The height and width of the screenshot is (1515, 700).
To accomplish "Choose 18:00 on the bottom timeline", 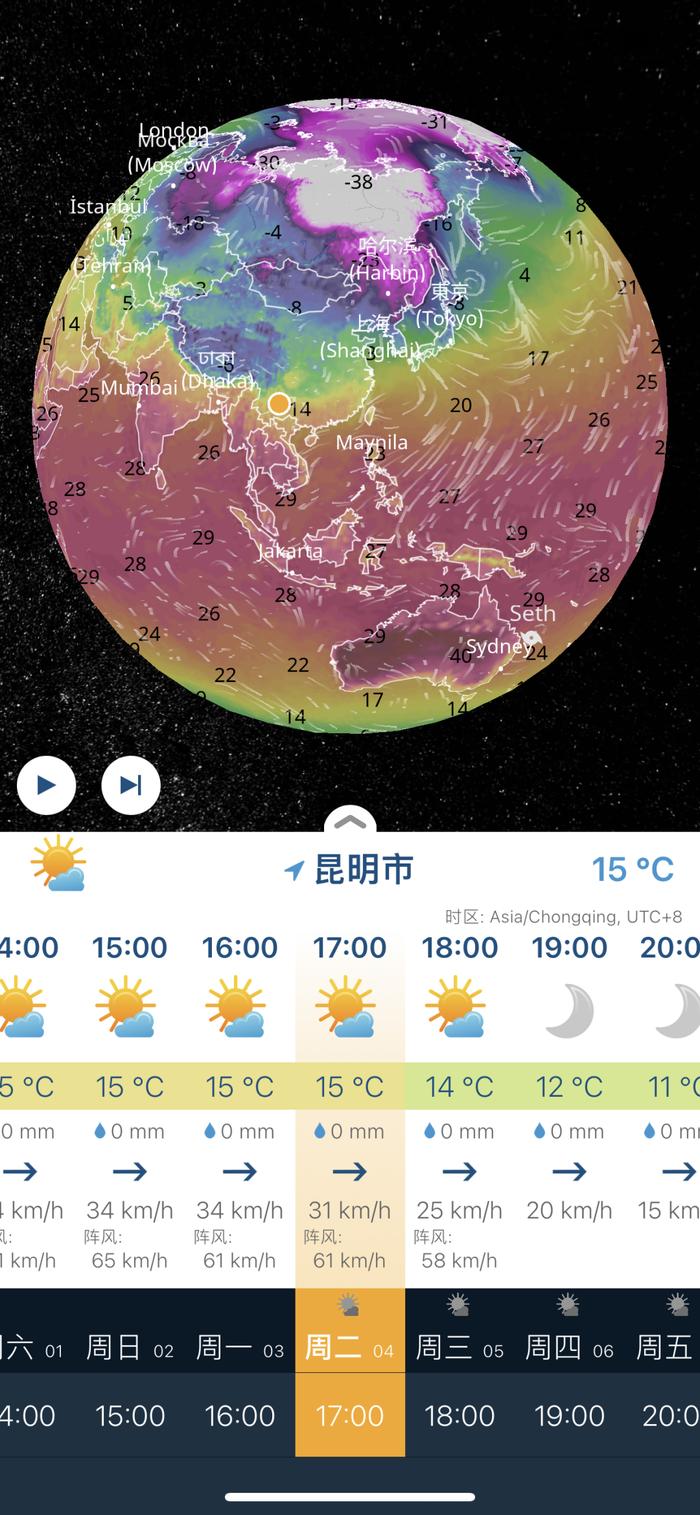I will [460, 1415].
